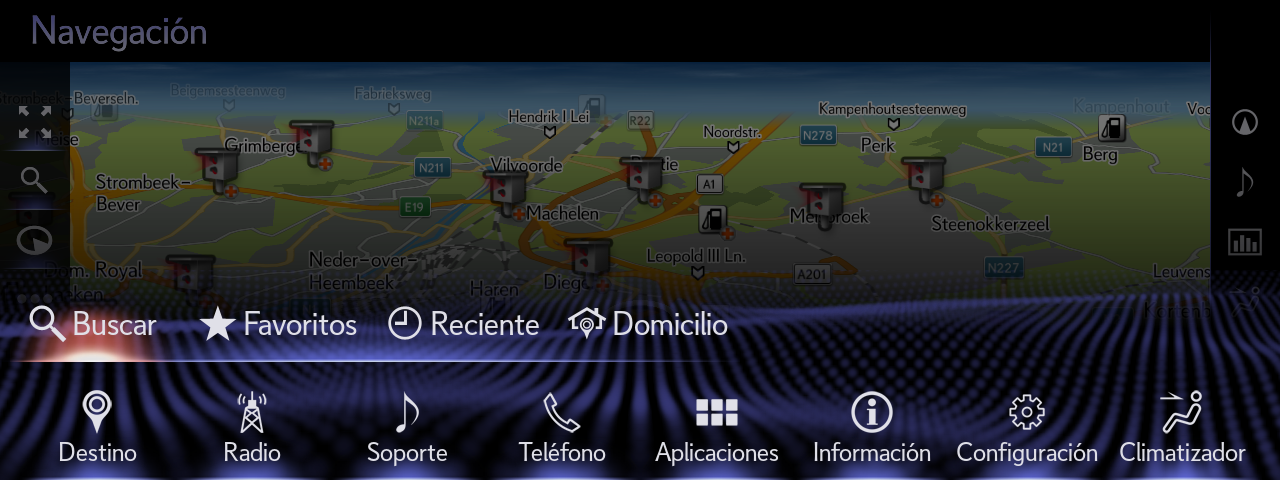Select the Destino menu item
This screenshot has height=480, width=1280.
[97, 428]
